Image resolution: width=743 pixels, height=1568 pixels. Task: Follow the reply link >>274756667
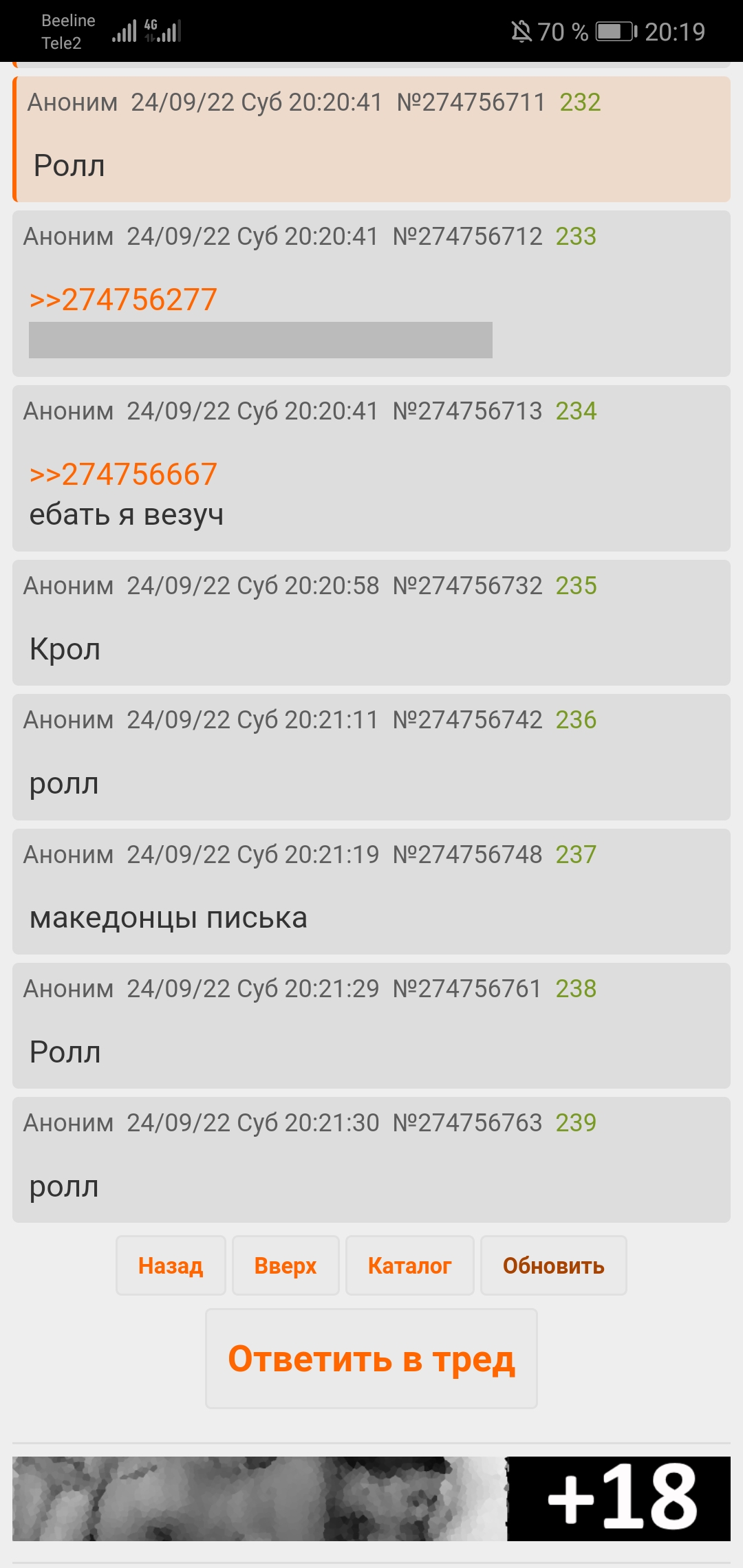click(x=123, y=475)
